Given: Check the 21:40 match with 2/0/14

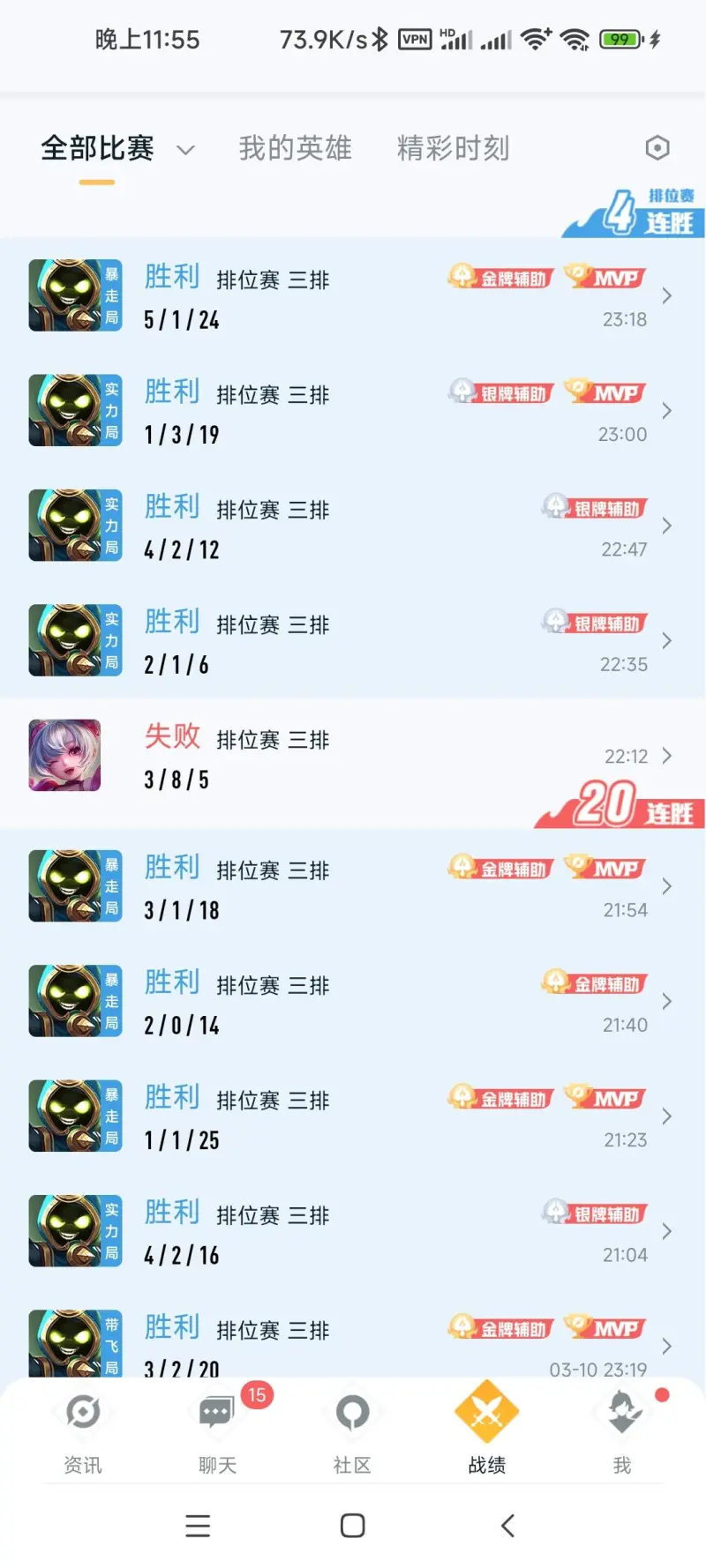Looking at the screenshot, I should tap(353, 1002).
